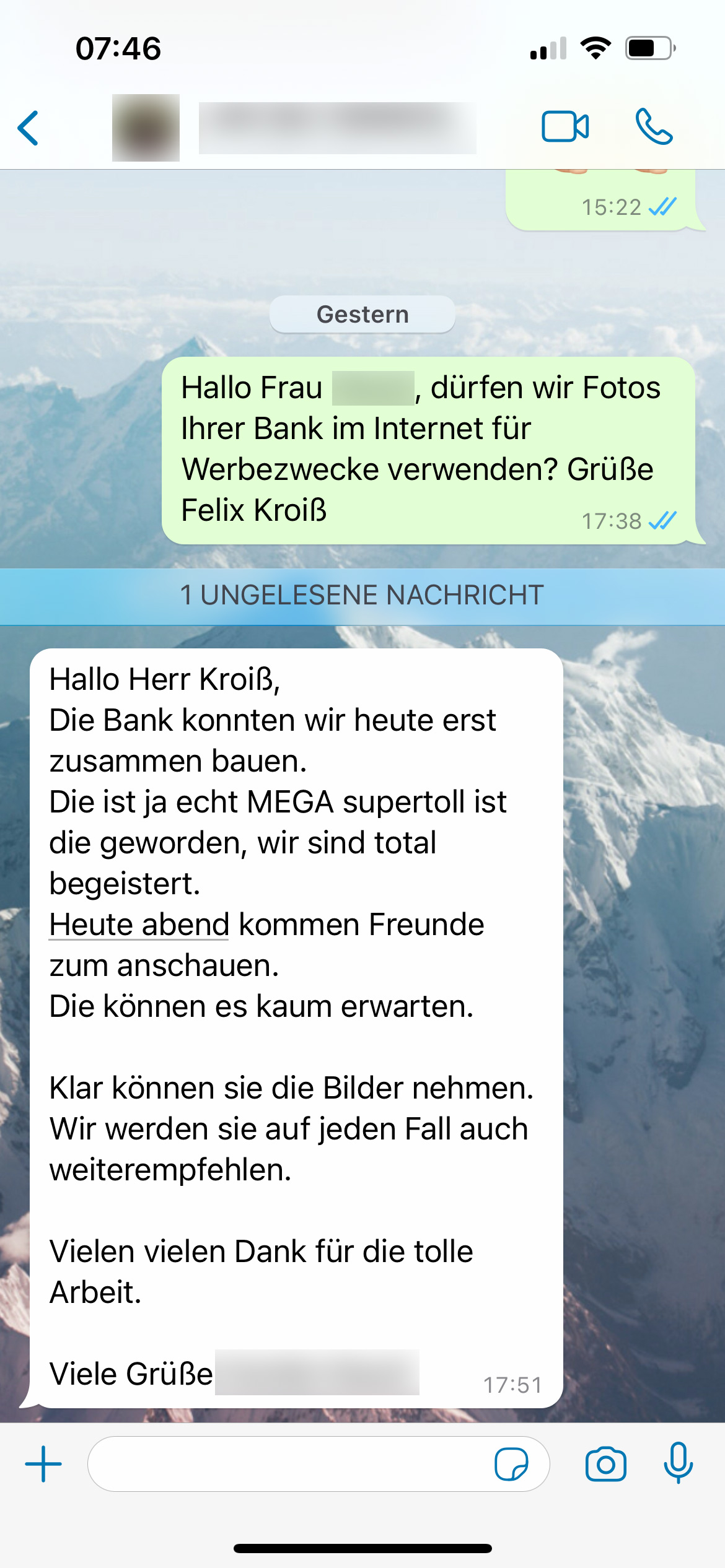Start a voice call

[x=654, y=127]
